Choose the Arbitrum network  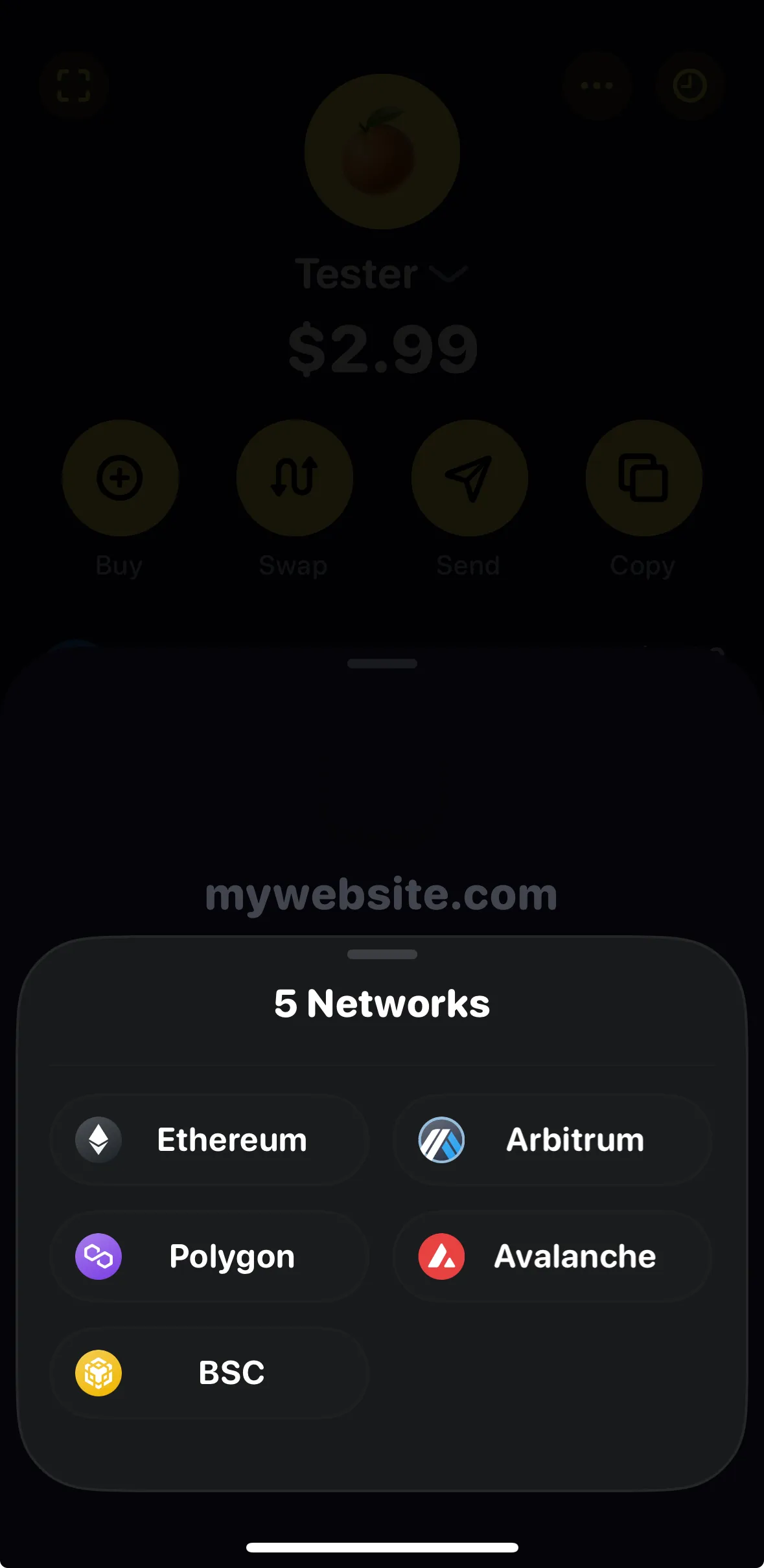pyautogui.click(x=552, y=1140)
